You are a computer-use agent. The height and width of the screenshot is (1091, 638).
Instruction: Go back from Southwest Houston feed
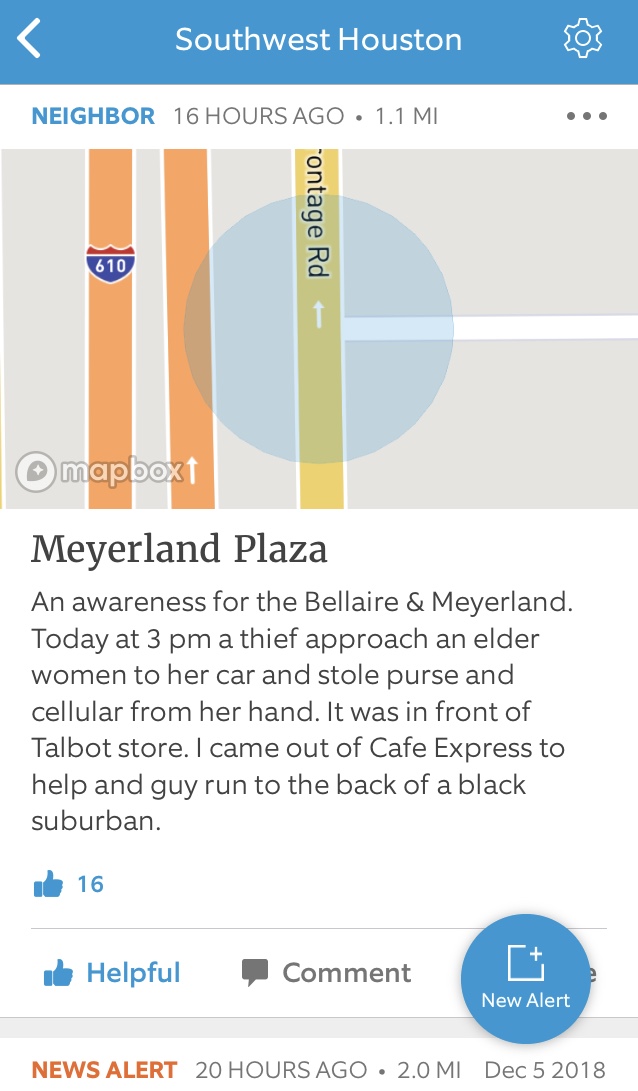point(29,40)
